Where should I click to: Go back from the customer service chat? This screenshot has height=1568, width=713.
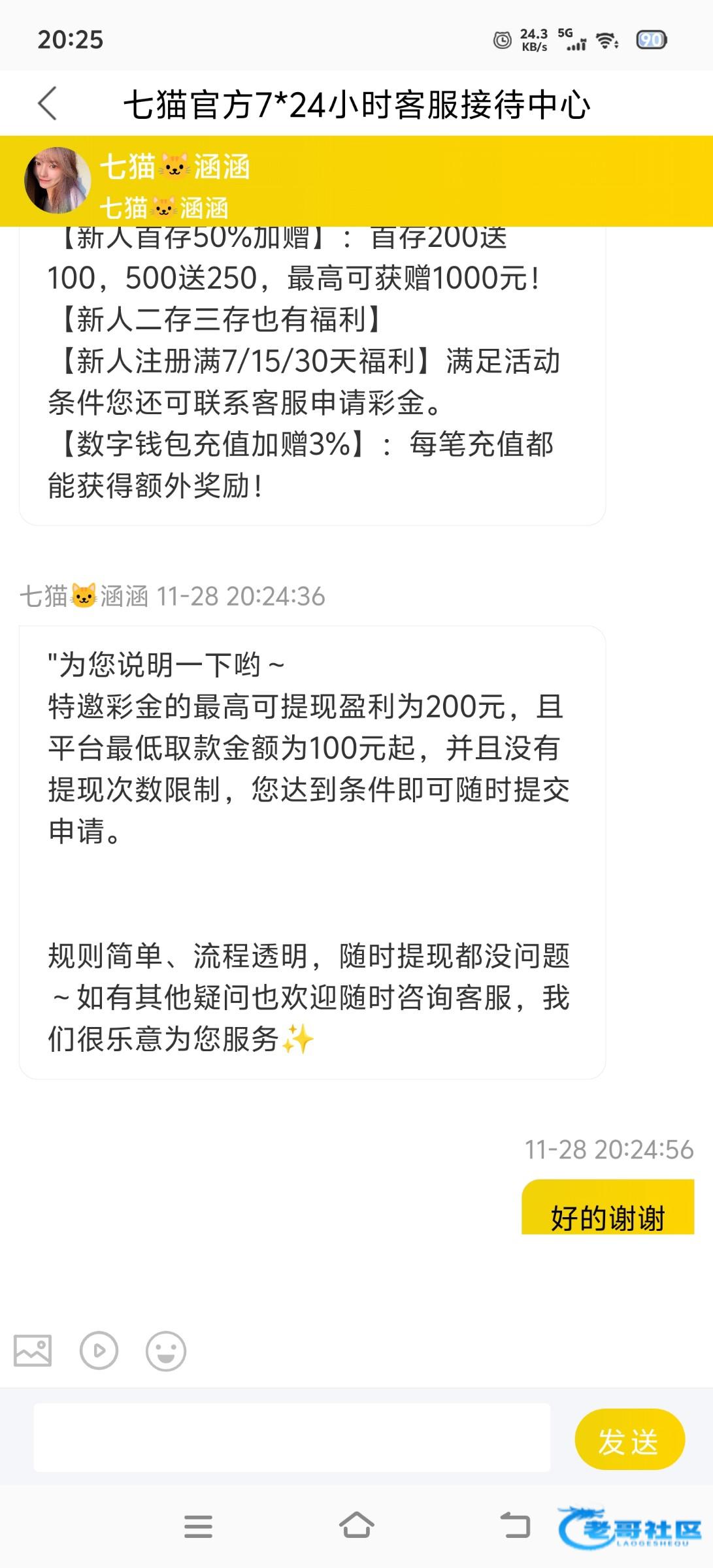(48, 104)
